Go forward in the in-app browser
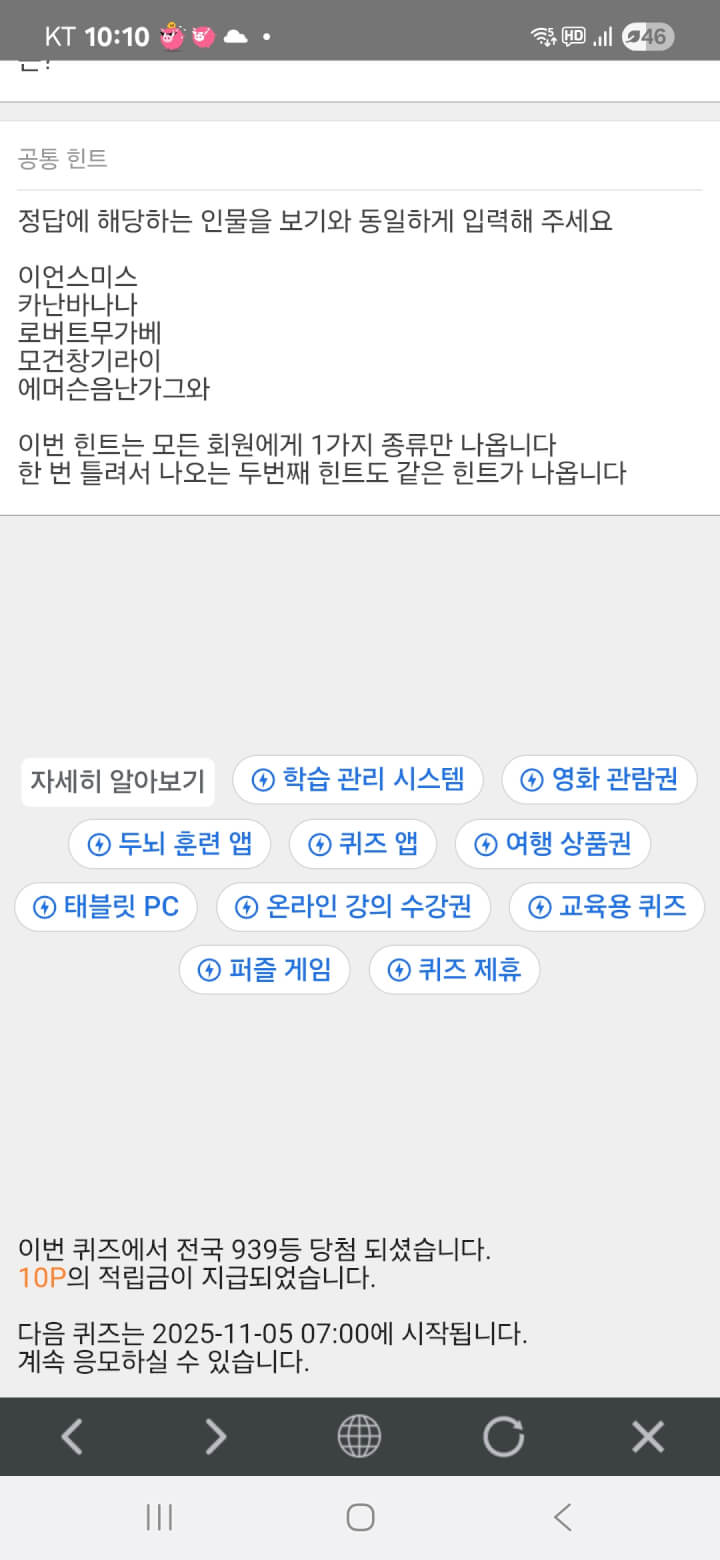 tap(215, 1437)
